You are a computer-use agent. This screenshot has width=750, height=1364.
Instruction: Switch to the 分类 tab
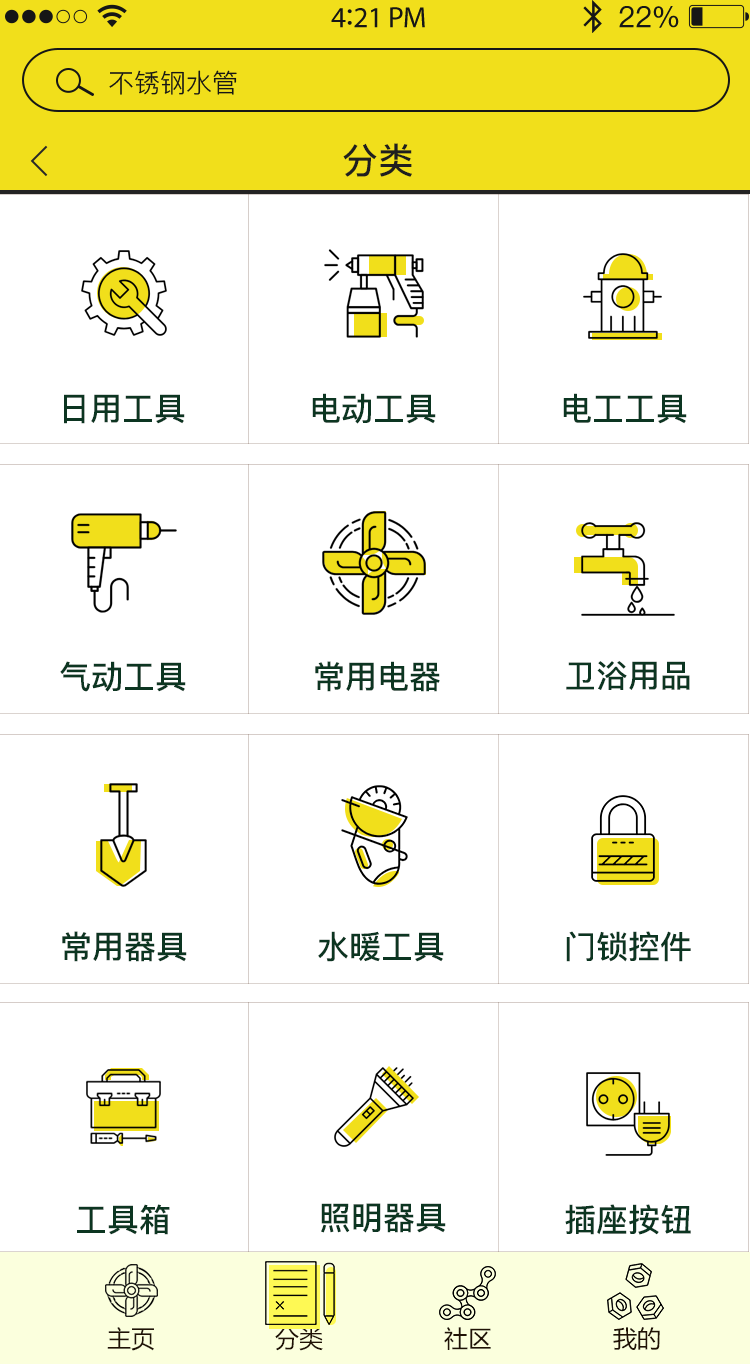[299, 1308]
